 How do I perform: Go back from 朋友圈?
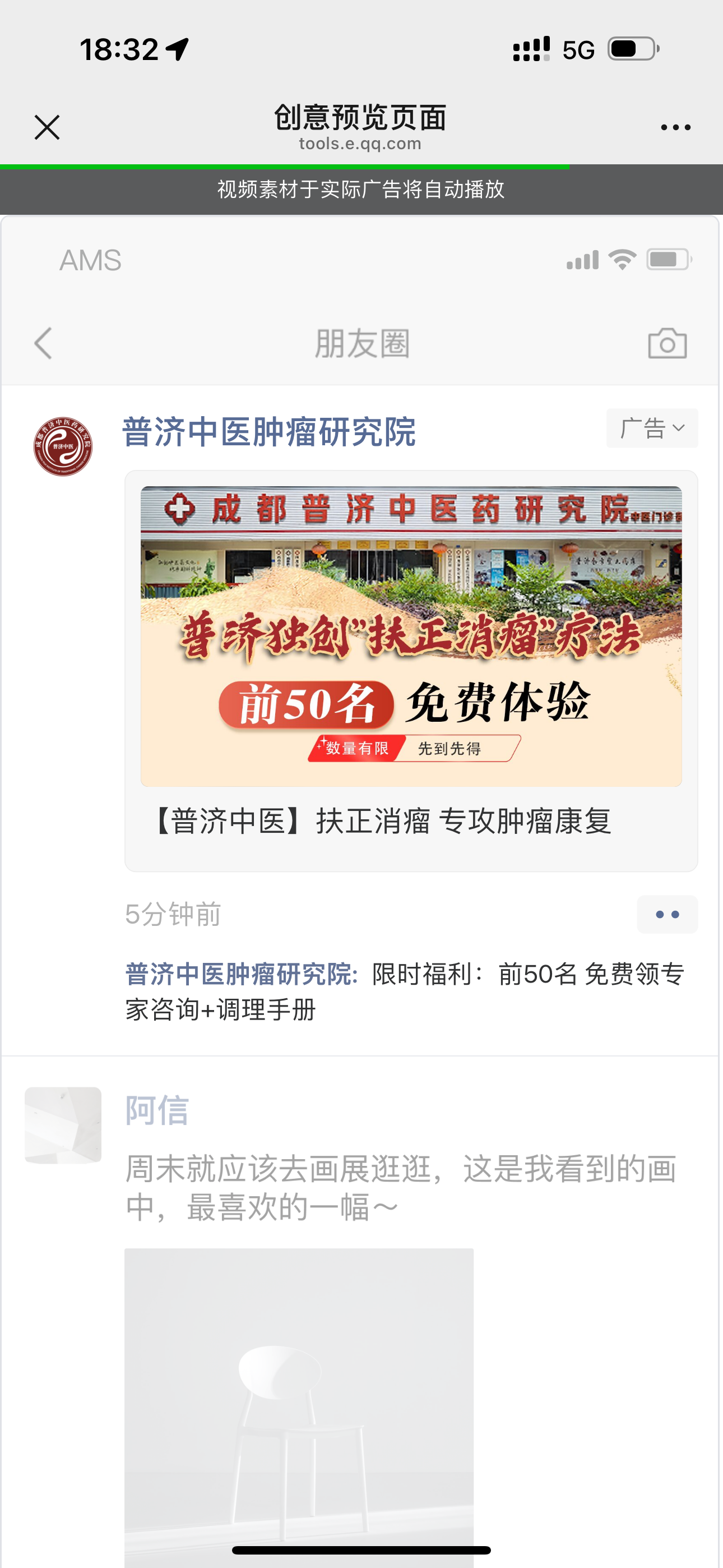[x=43, y=343]
